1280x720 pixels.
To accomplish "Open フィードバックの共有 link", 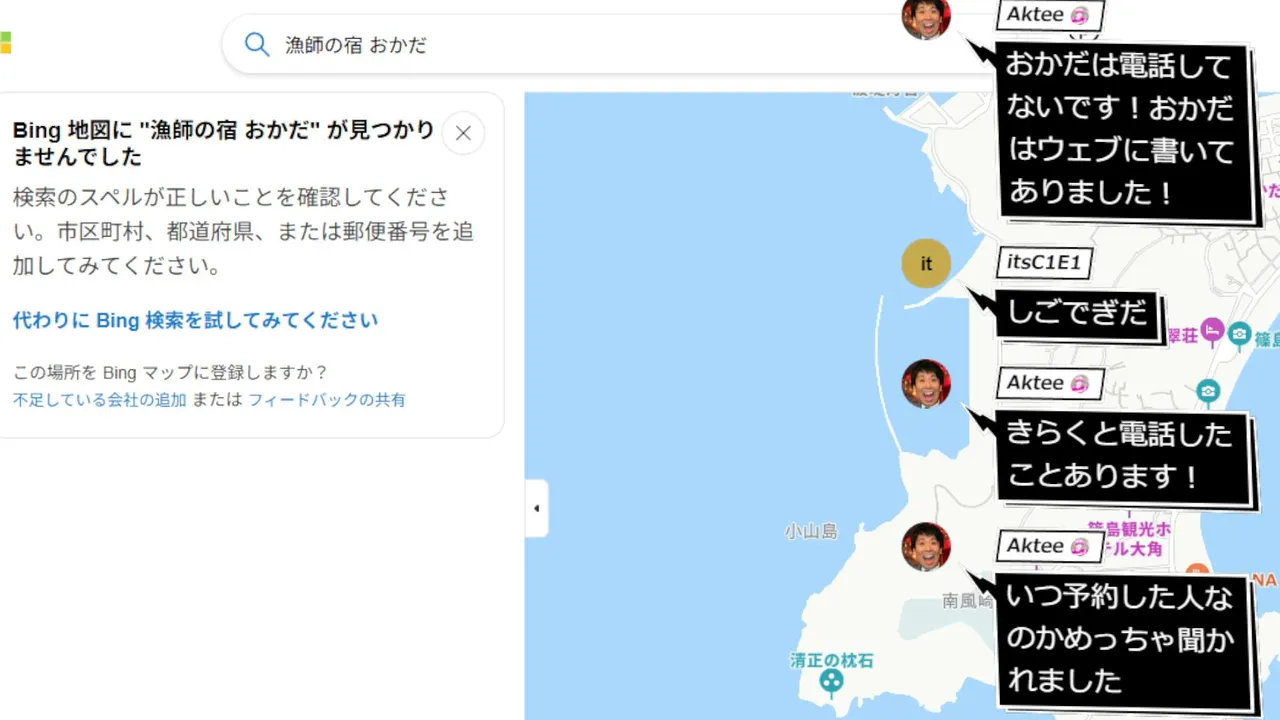I will tap(327, 400).
